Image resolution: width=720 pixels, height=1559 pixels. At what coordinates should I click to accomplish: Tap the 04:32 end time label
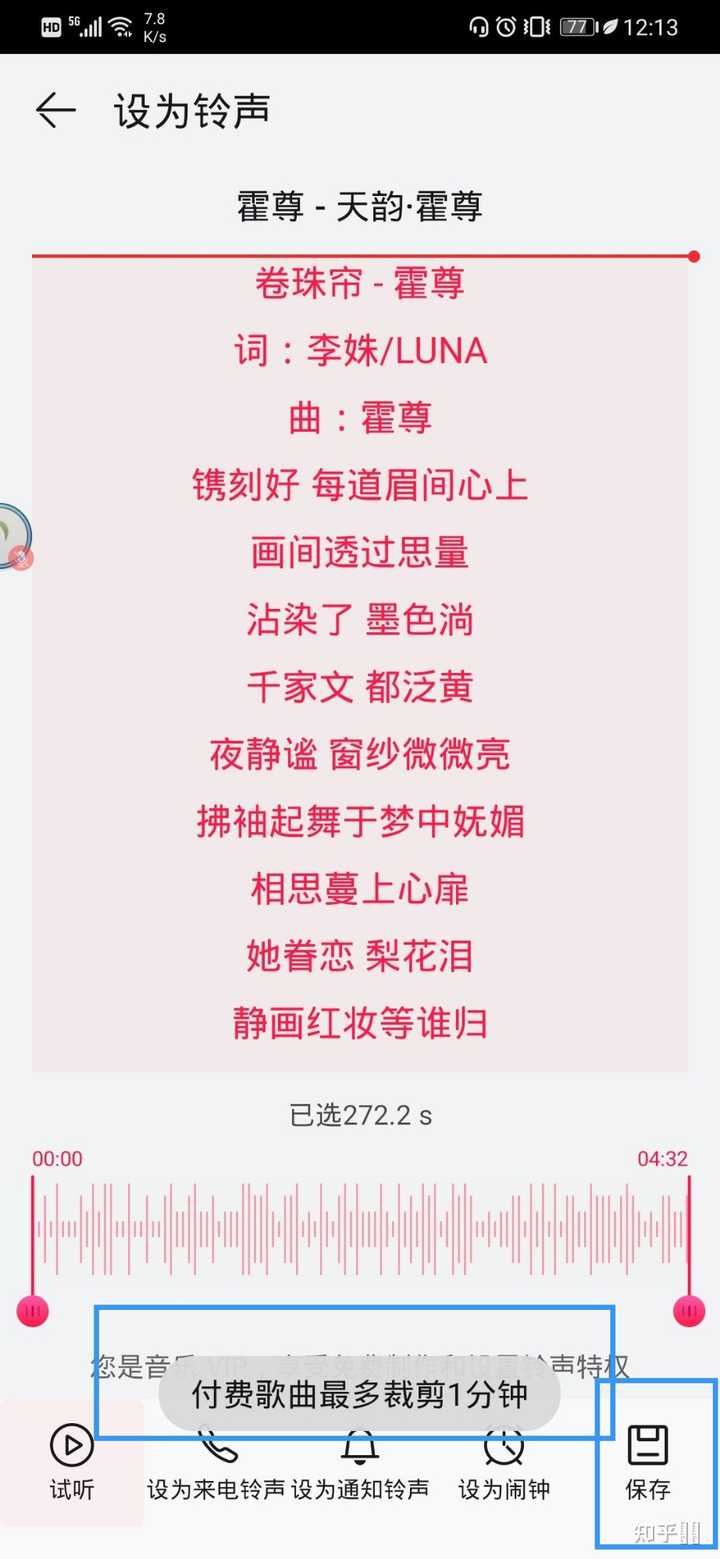coord(662,1159)
